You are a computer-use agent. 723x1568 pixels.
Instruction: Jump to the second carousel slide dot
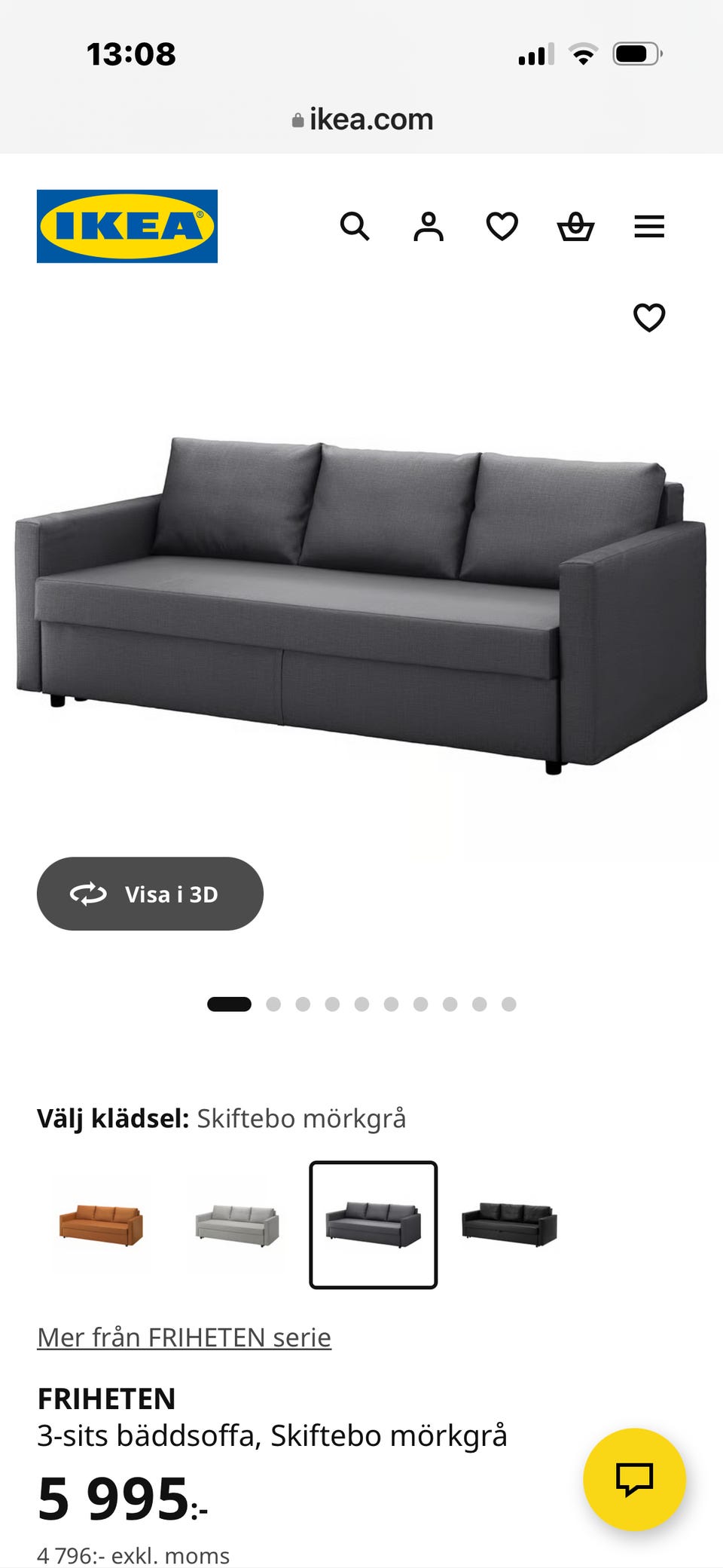[271, 1004]
